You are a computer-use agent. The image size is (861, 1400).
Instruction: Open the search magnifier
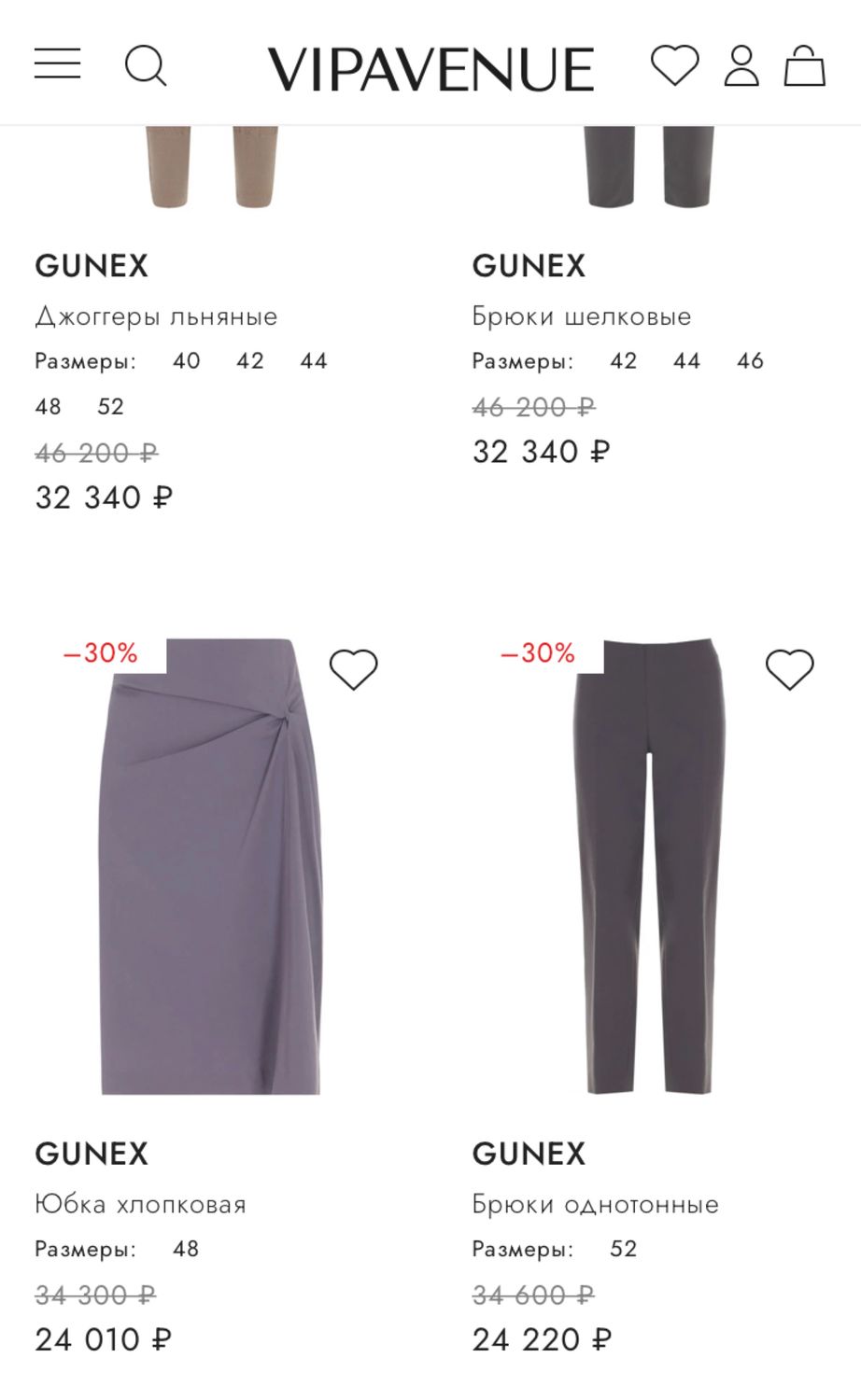146,65
